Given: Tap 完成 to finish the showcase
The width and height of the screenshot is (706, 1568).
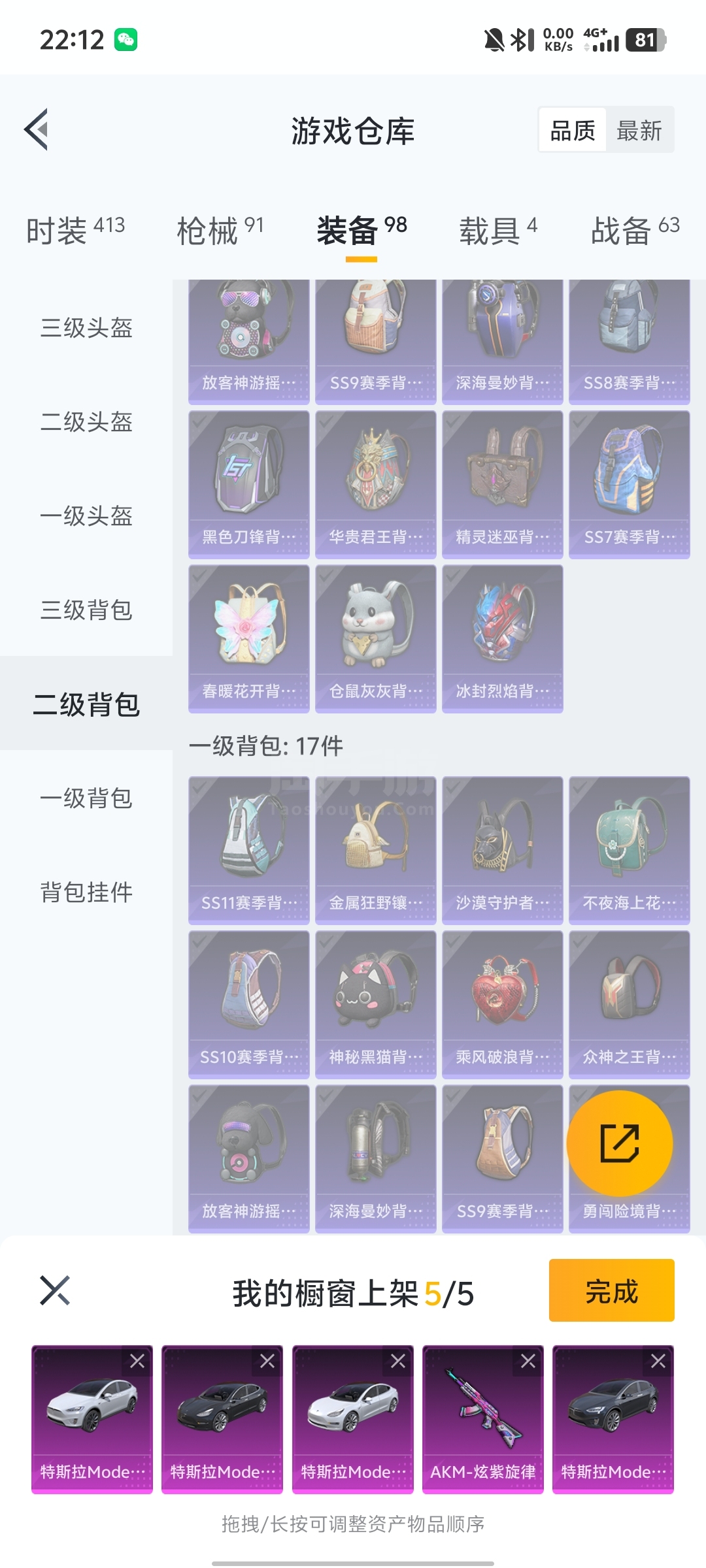Looking at the screenshot, I should pyautogui.click(x=611, y=1291).
